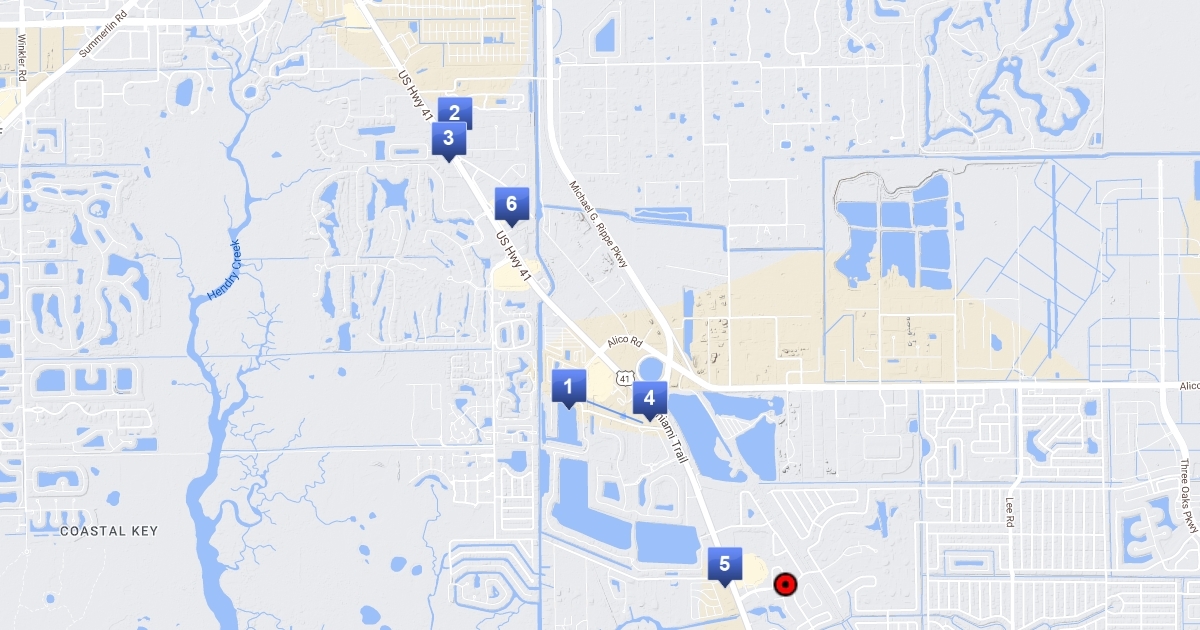Open map pin number 6

click(511, 205)
